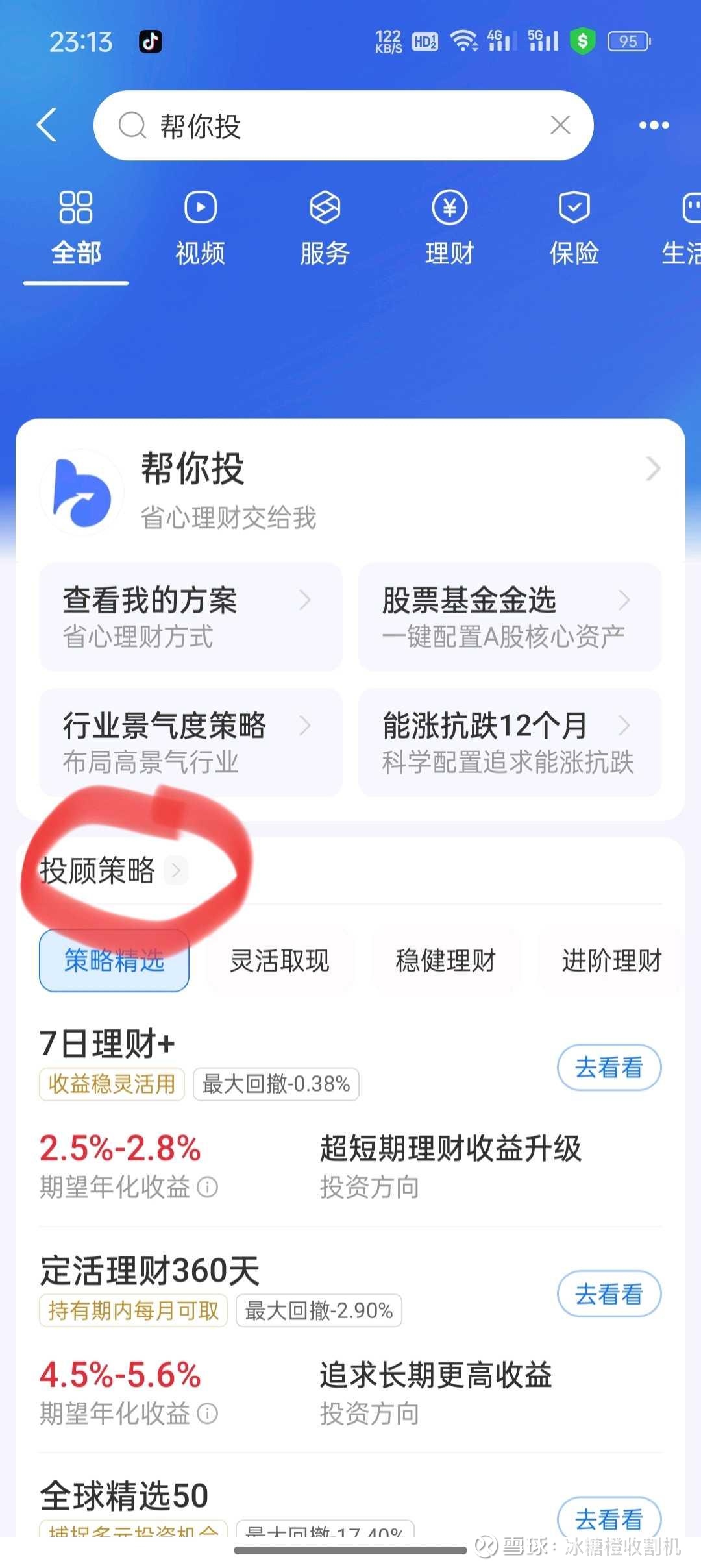Select the 视频 search category icon
Image resolution: width=701 pixels, height=1568 pixels.
point(200,208)
